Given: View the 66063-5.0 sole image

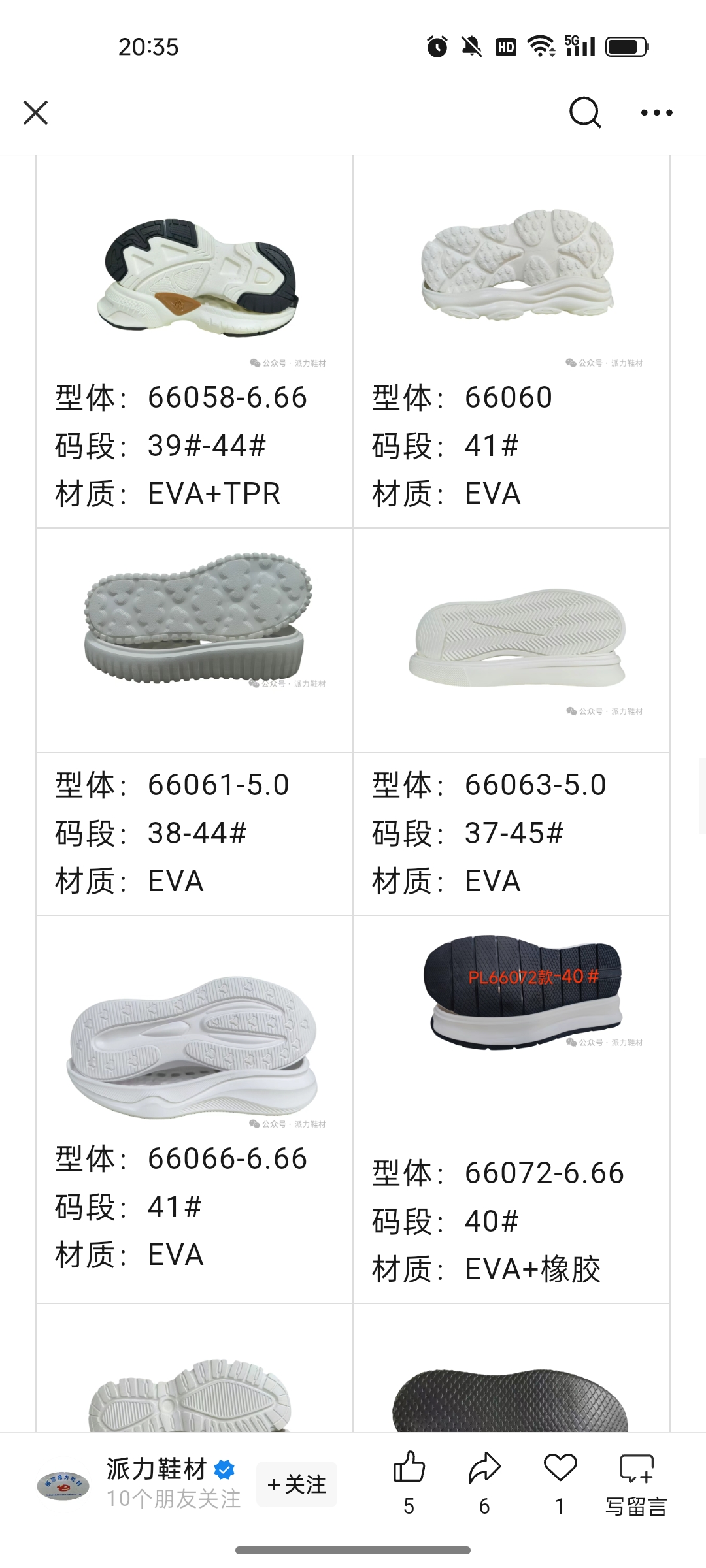Looking at the screenshot, I should tap(517, 637).
